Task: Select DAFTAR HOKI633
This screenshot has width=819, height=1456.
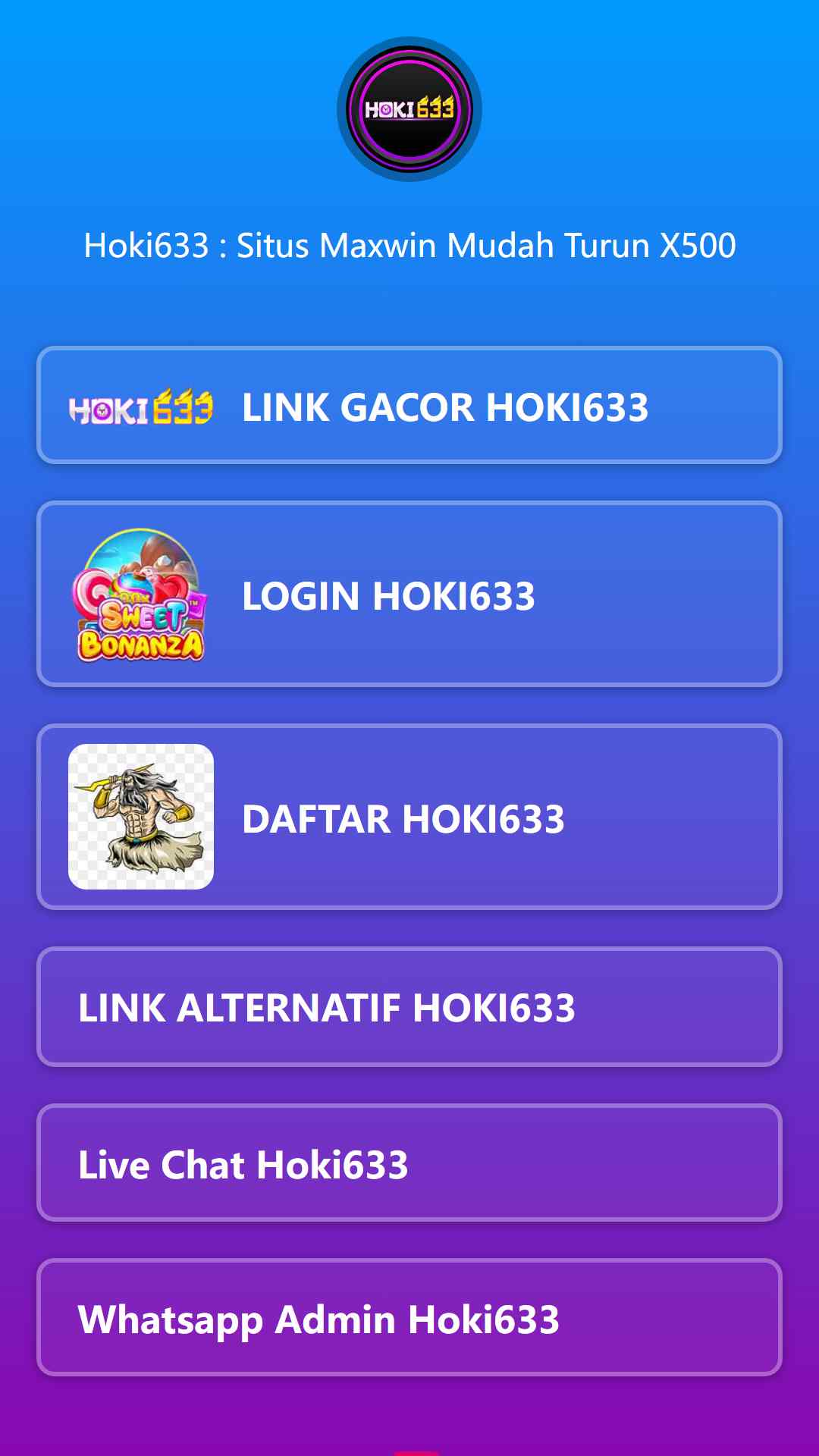Action: pos(409,817)
